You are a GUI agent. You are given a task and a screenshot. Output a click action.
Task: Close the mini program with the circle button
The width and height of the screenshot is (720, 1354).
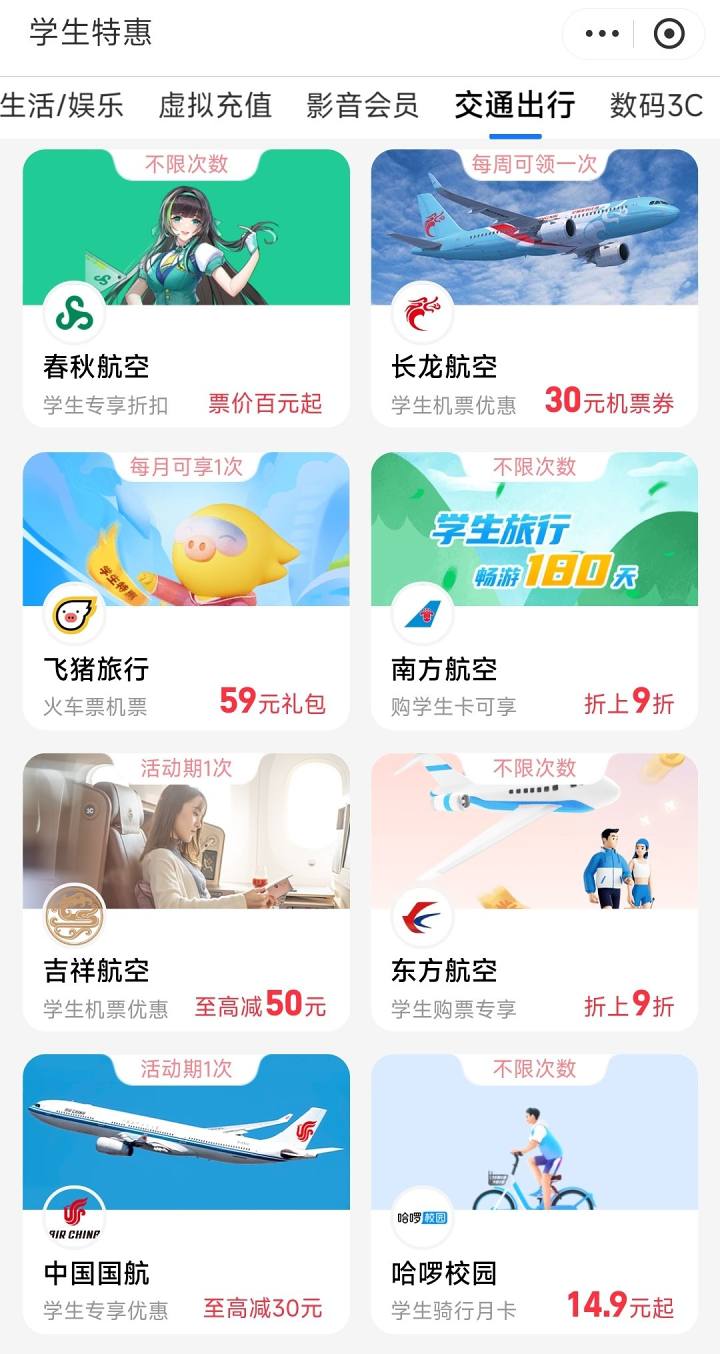[x=668, y=34]
